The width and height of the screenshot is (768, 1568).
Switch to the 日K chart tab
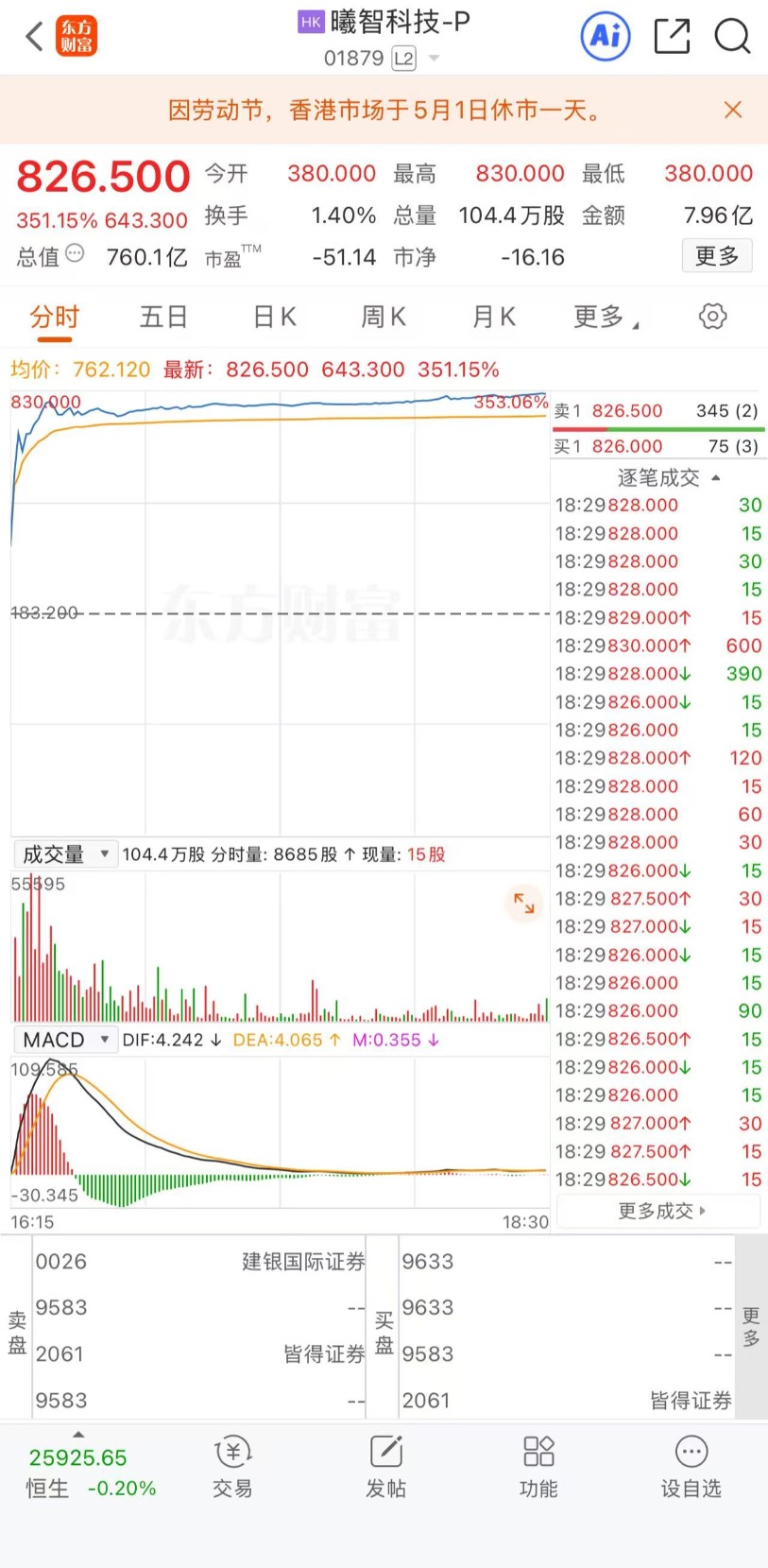coord(274,317)
